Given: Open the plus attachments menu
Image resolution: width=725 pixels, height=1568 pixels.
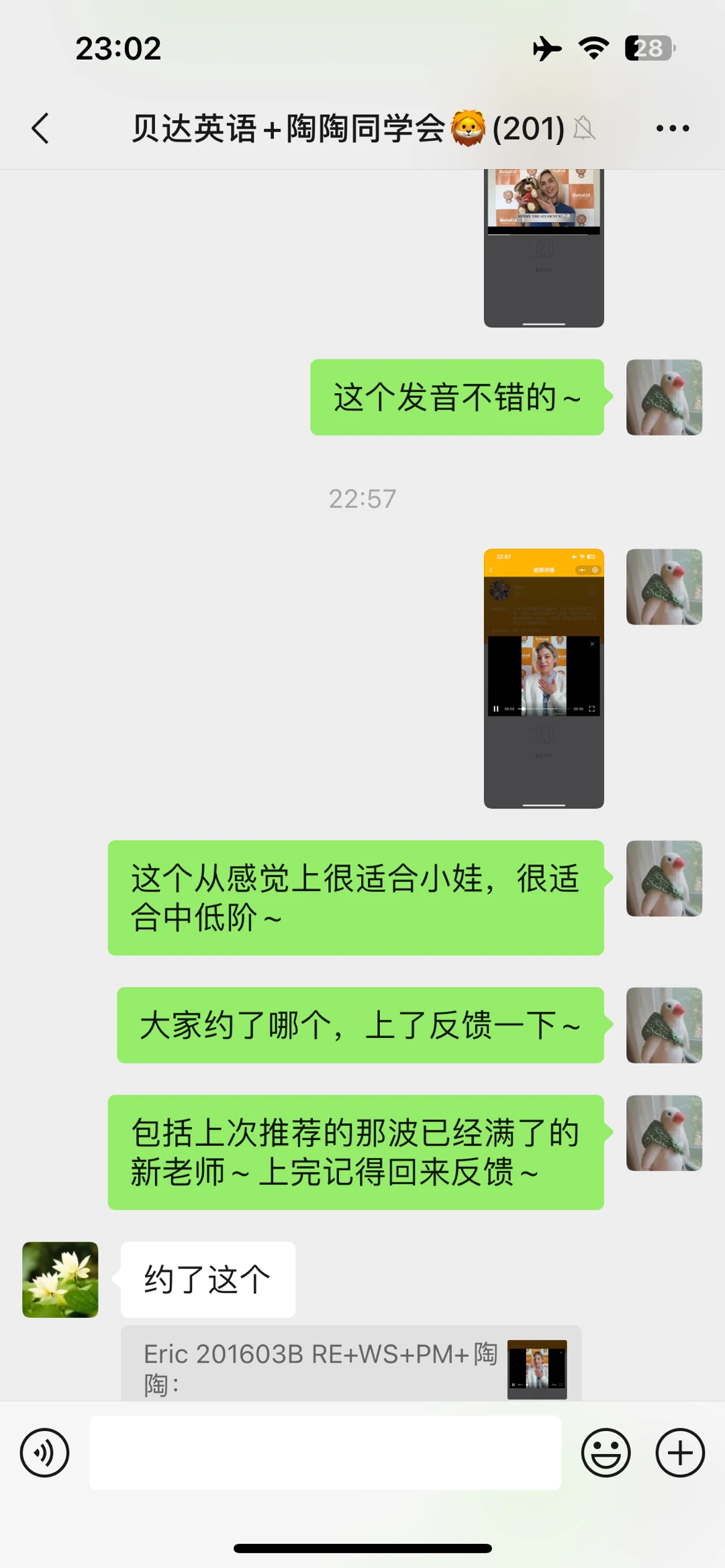Looking at the screenshot, I should click(680, 1453).
